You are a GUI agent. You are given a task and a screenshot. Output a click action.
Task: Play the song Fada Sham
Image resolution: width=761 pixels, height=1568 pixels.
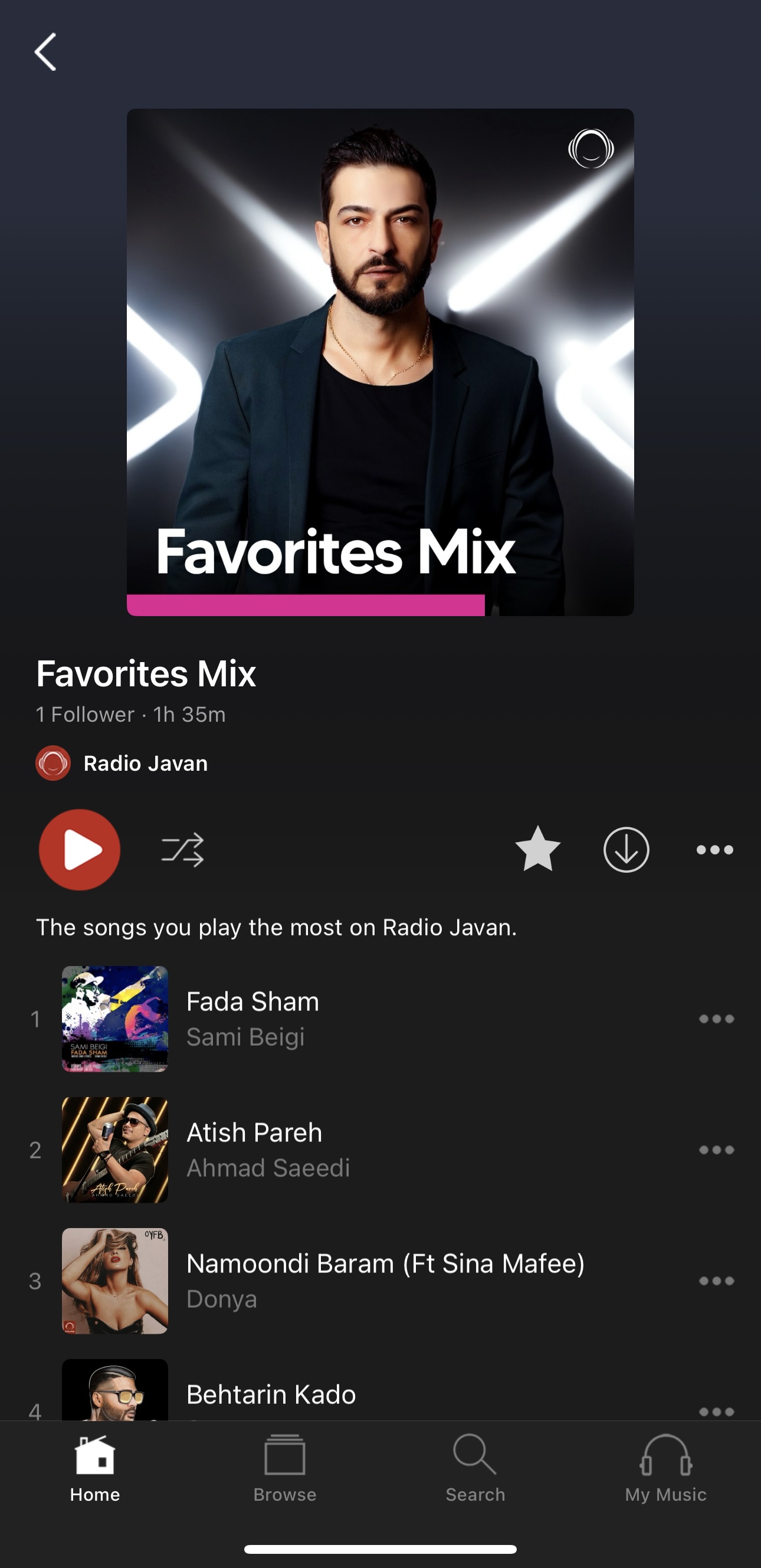click(252, 1019)
